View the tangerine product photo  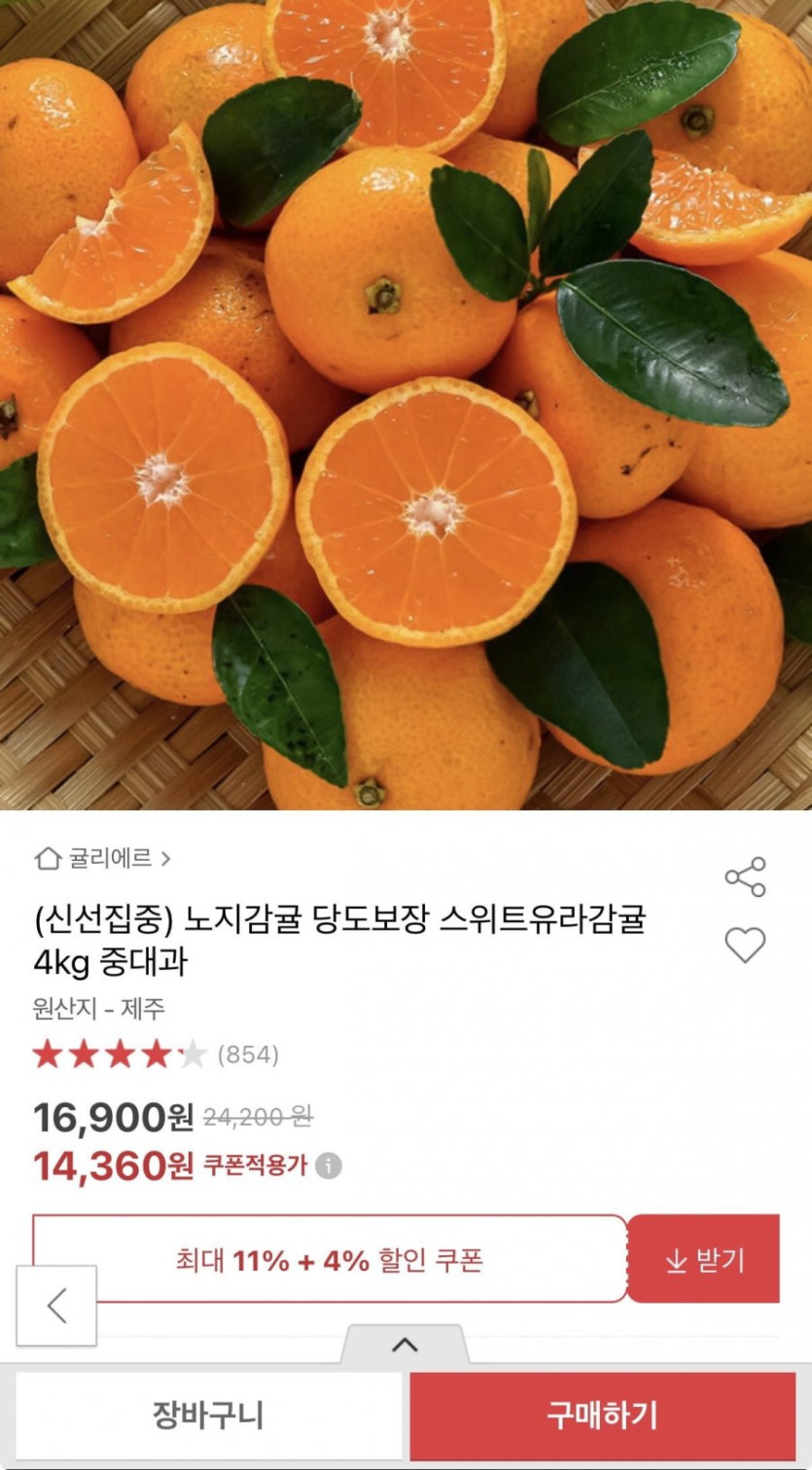[x=406, y=409]
